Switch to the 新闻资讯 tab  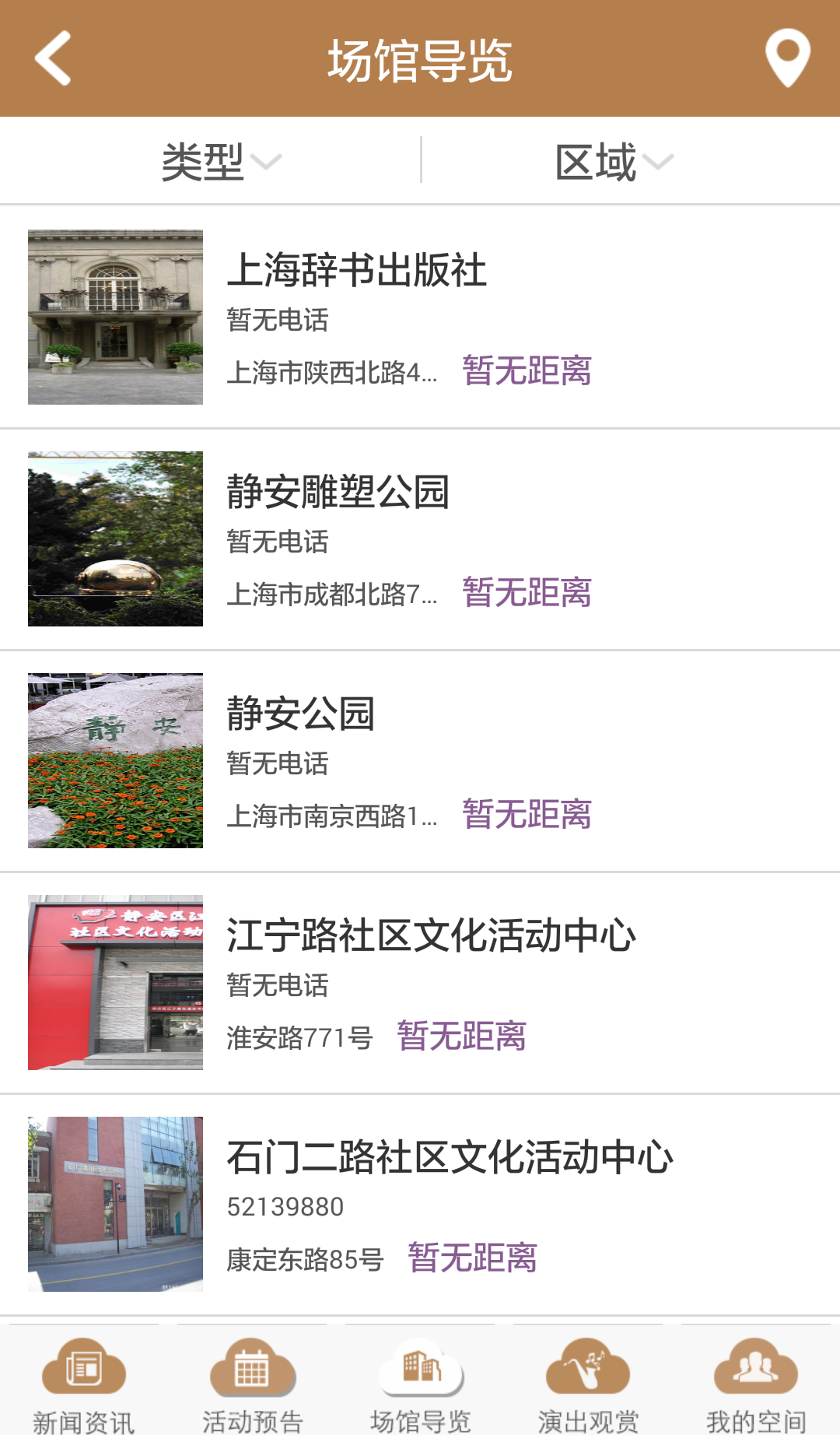[84, 1381]
